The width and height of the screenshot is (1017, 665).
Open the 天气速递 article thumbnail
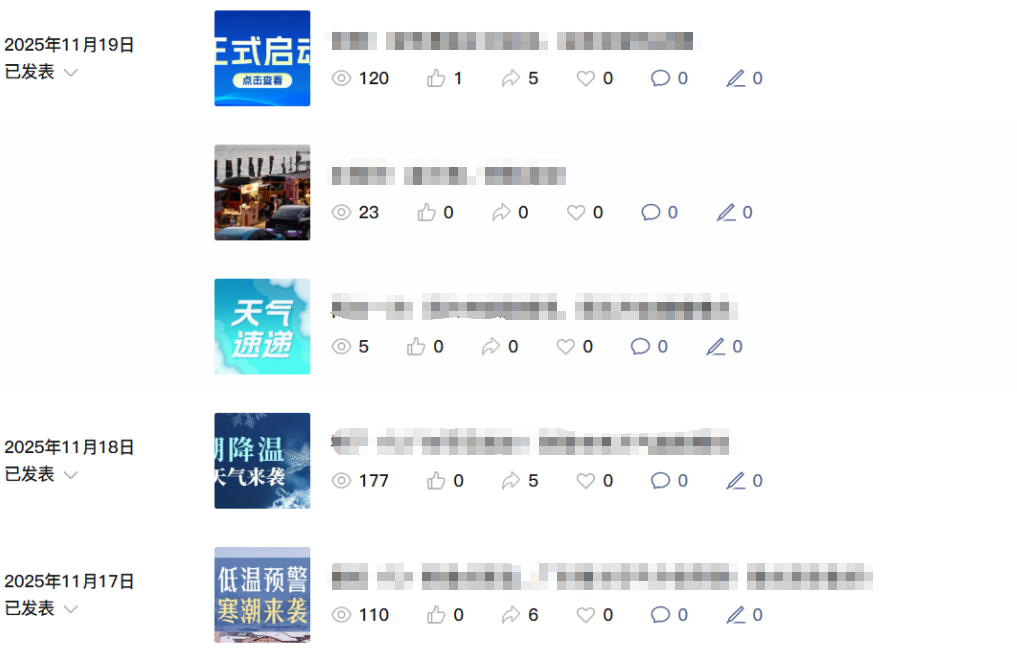262,326
